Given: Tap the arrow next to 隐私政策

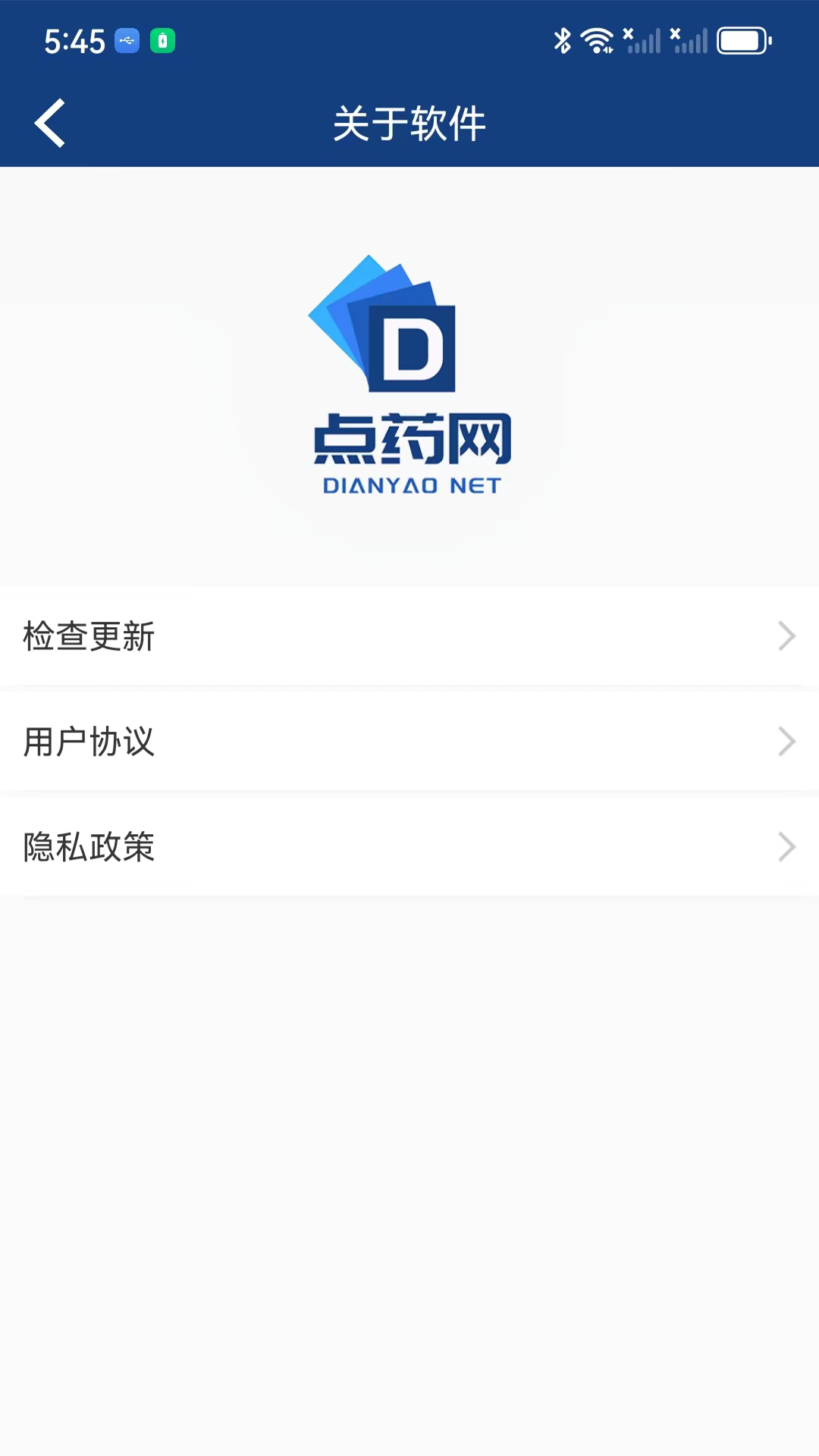Looking at the screenshot, I should click(786, 847).
